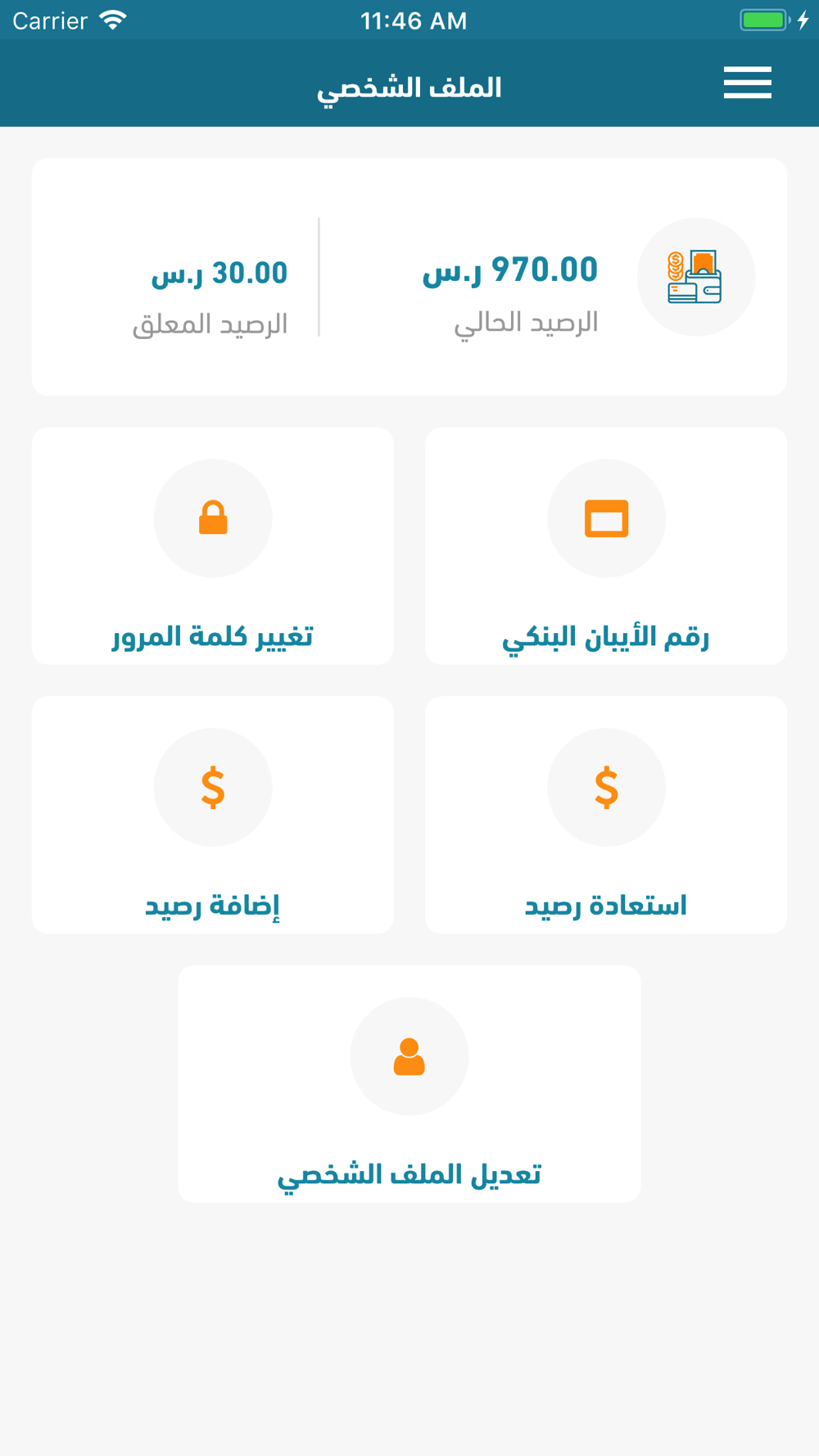Viewport: 819px width, 1456px height.
Task: Open edit profile card (تعديل الملف الشخصي)
Action: click(409, 1083)
